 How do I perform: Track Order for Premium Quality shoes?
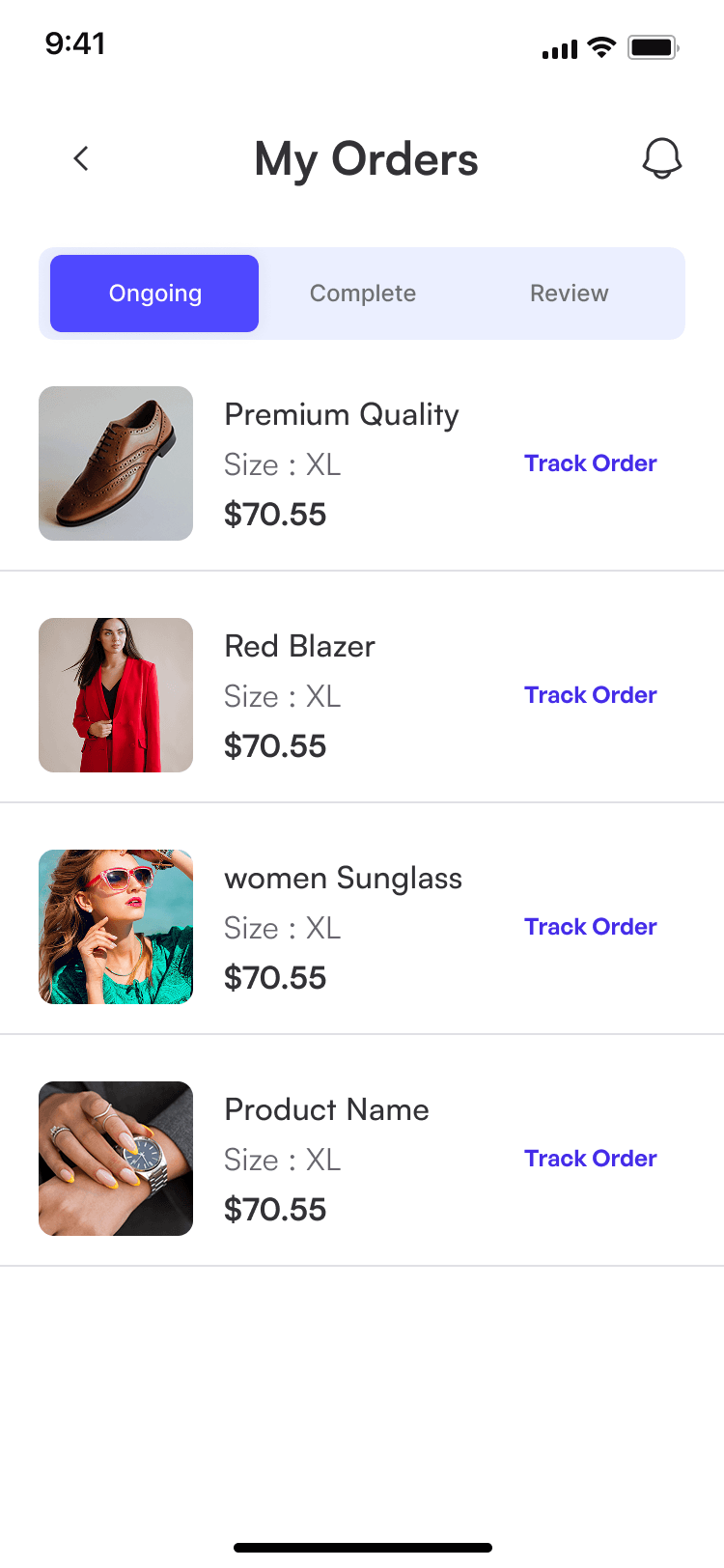[591, 463]
